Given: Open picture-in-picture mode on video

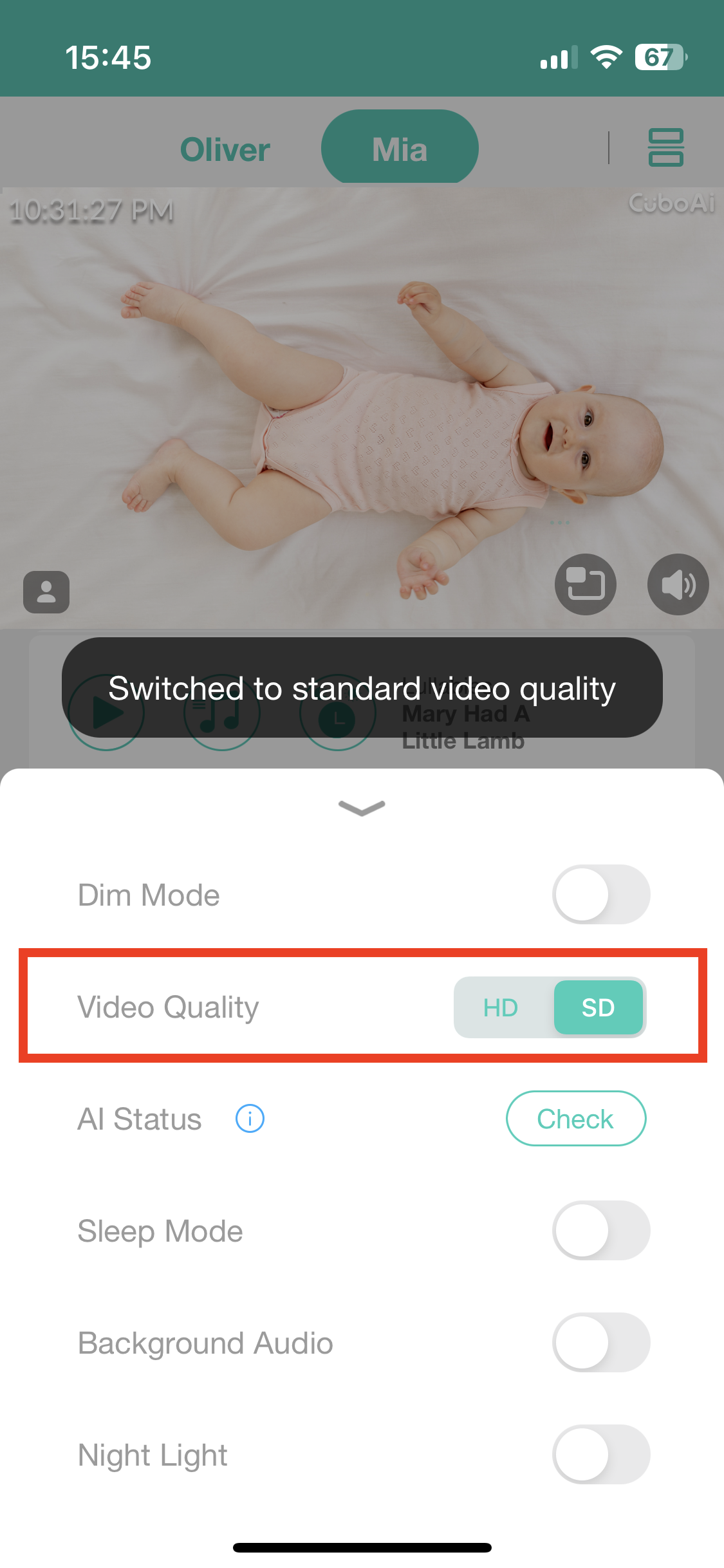Looking at the screenshot, I should pyautogui.click(x=585, y=584).
